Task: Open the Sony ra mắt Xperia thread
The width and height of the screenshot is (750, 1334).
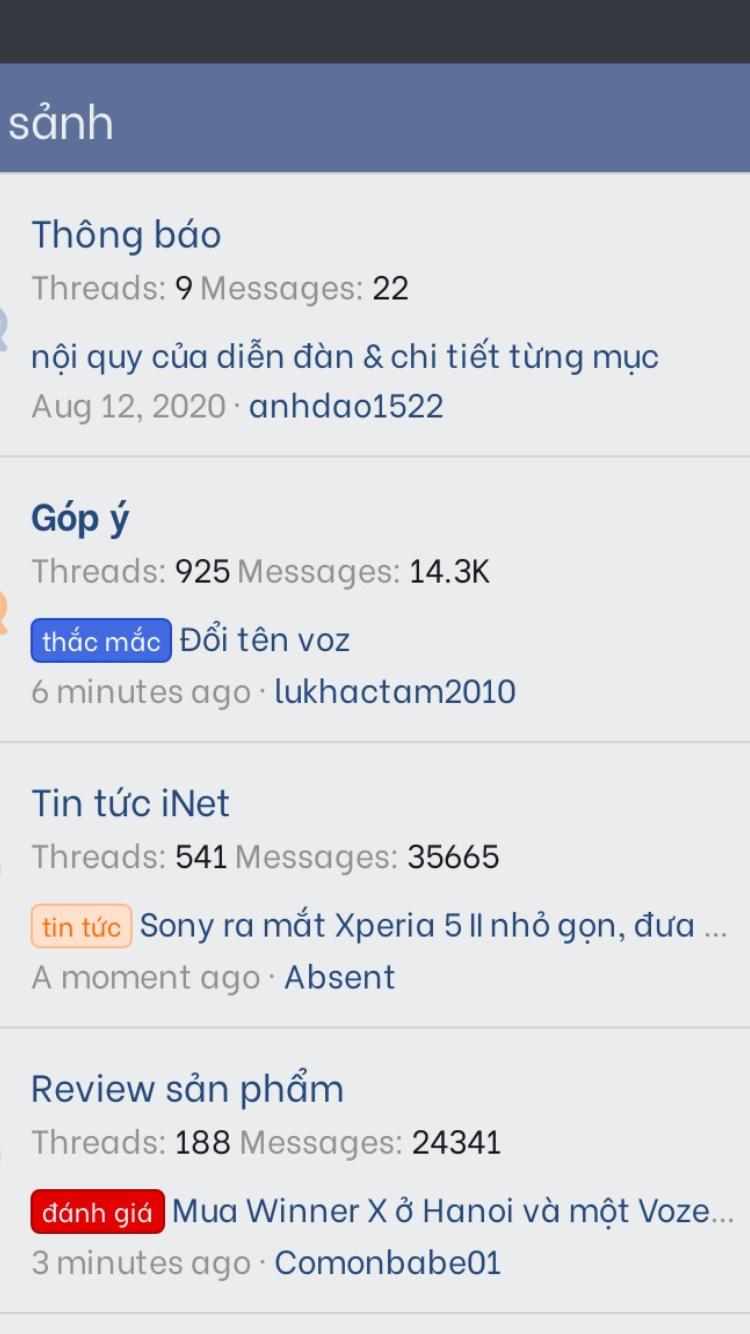Action: pyautogui.click(x=433, y=926)
